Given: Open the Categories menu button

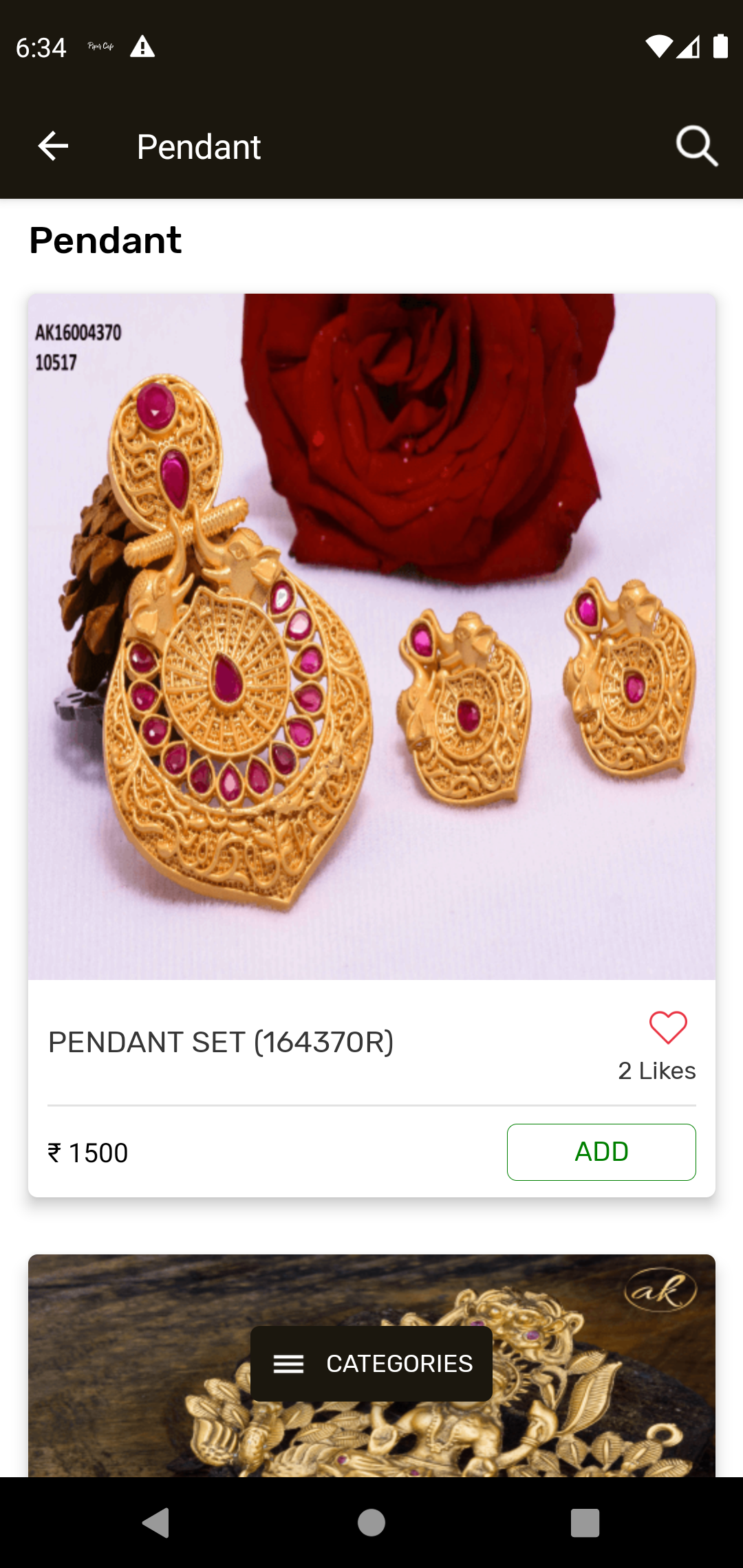Looking at the screenshot, I should coord(371,1364).
